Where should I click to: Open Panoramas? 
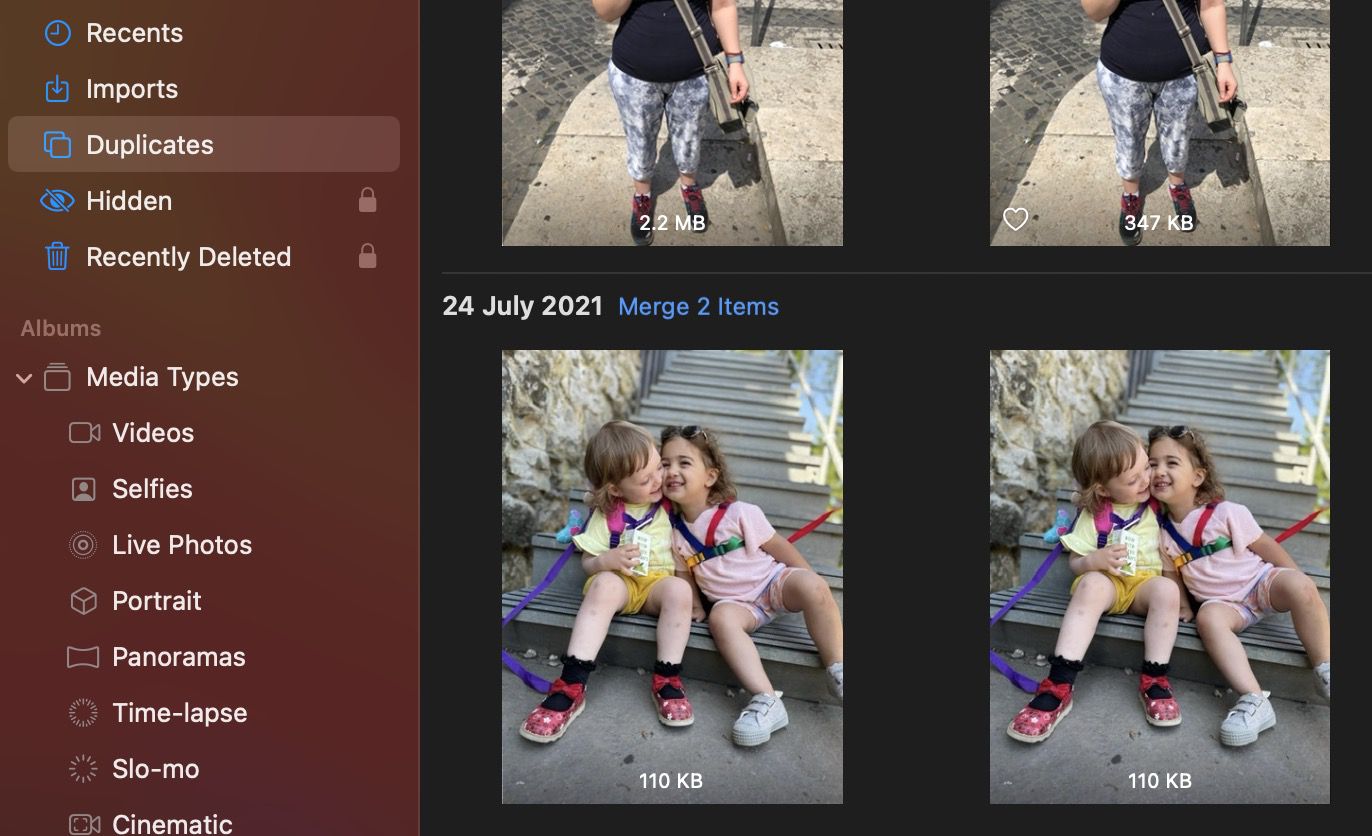[178, 657]
